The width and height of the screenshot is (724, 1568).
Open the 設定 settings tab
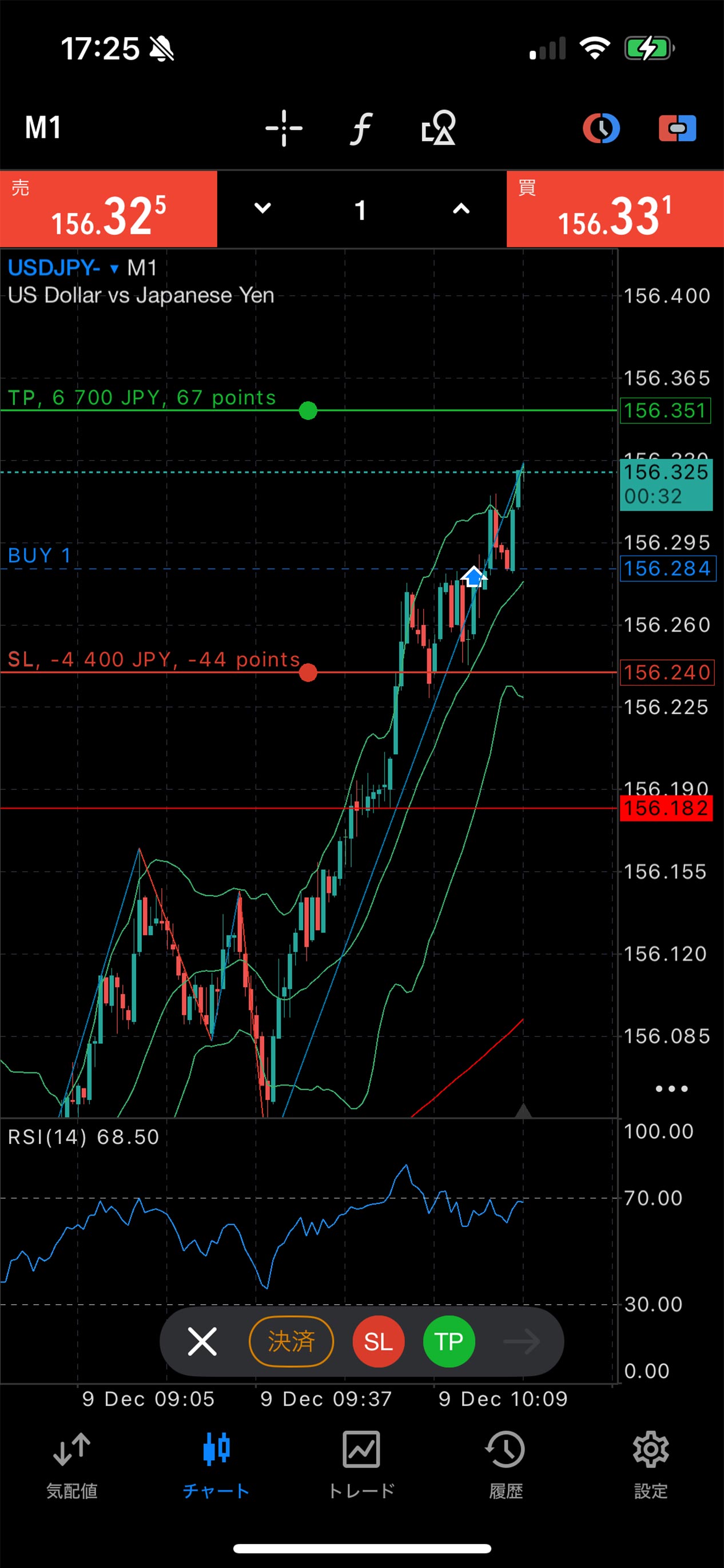click(650, 1464)
